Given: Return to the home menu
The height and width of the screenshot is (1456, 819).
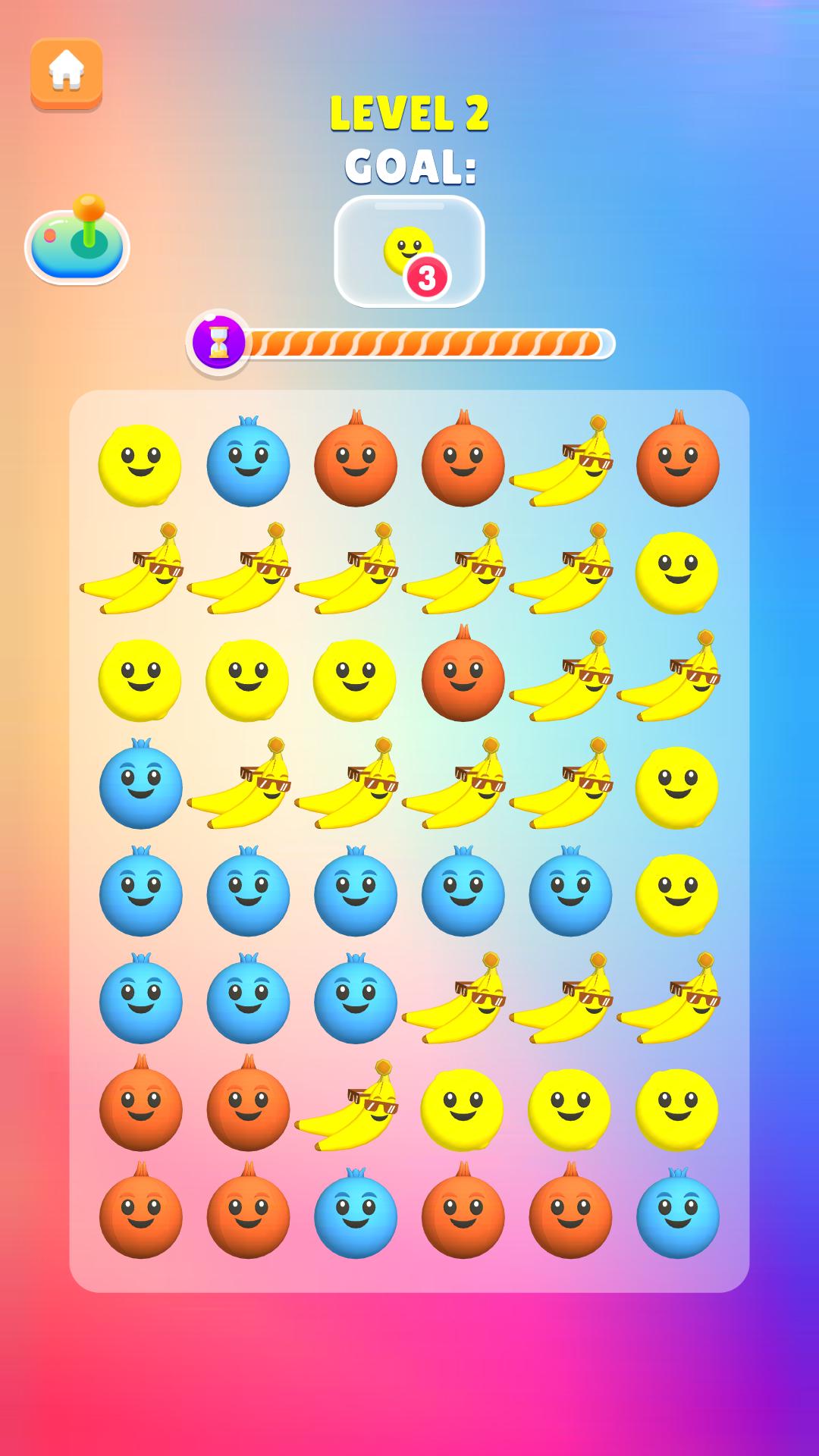Looking at the screenshot, I should 67,73.
